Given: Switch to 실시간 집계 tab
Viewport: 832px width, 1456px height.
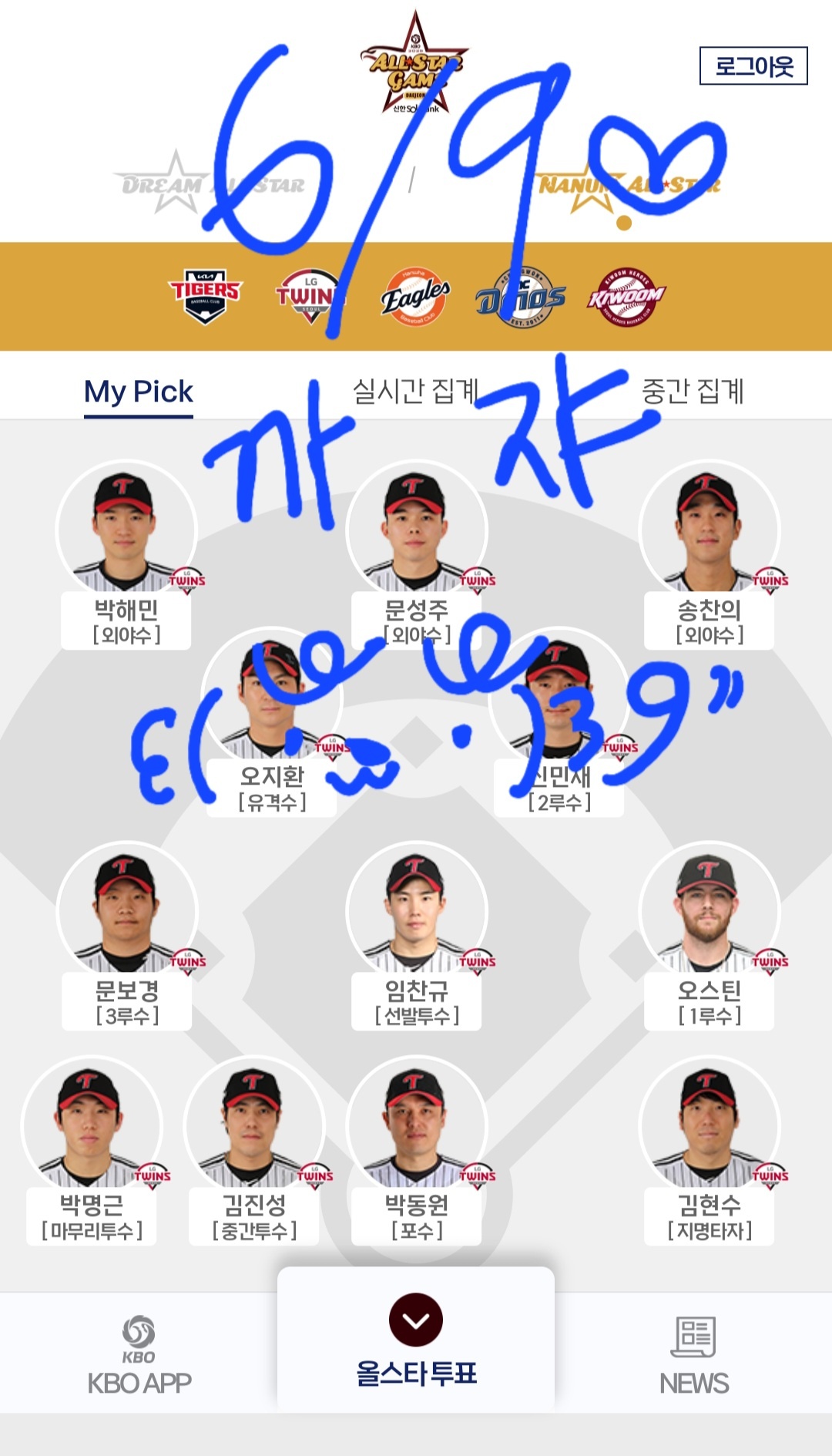Looking at the screenshot, I should click(415, 392).
